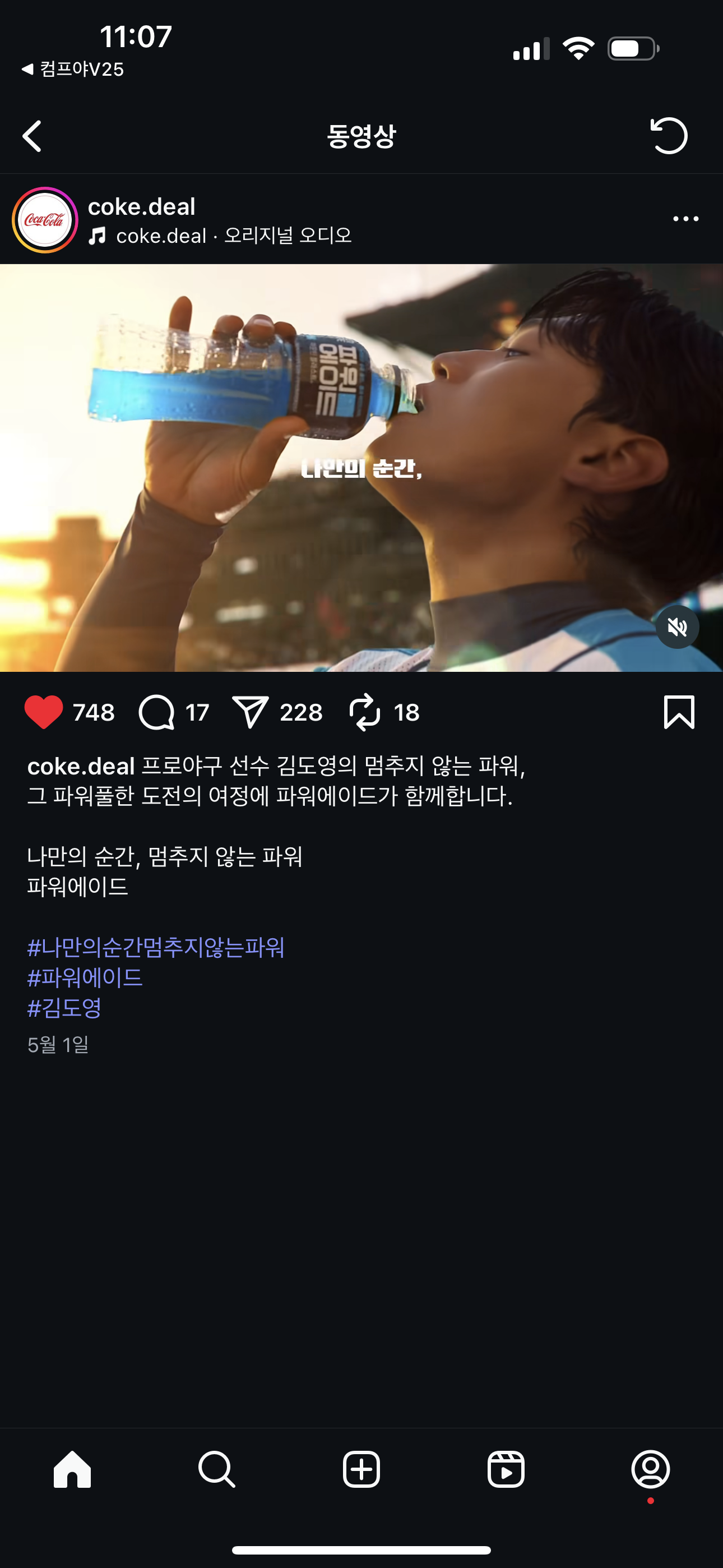Repost this video using the repost icon
Screen dimensions: 723x1568
[364, 712]
